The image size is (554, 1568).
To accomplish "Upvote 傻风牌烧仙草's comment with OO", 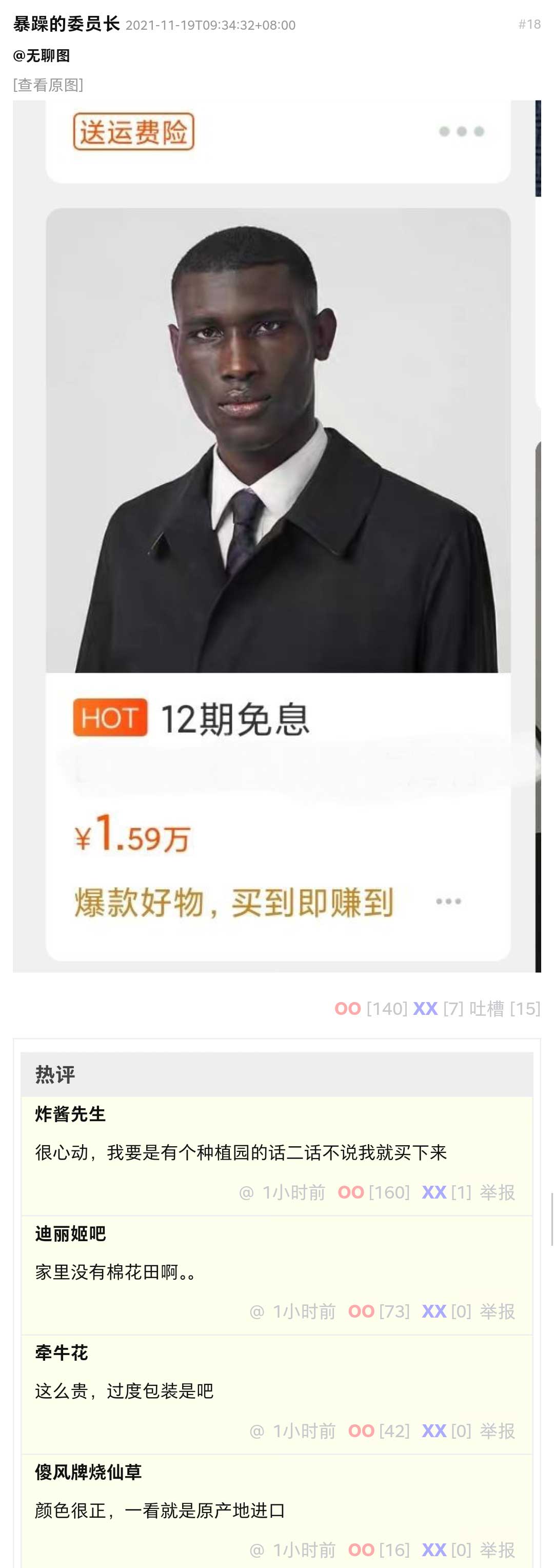I will (x=361, y=1550).
